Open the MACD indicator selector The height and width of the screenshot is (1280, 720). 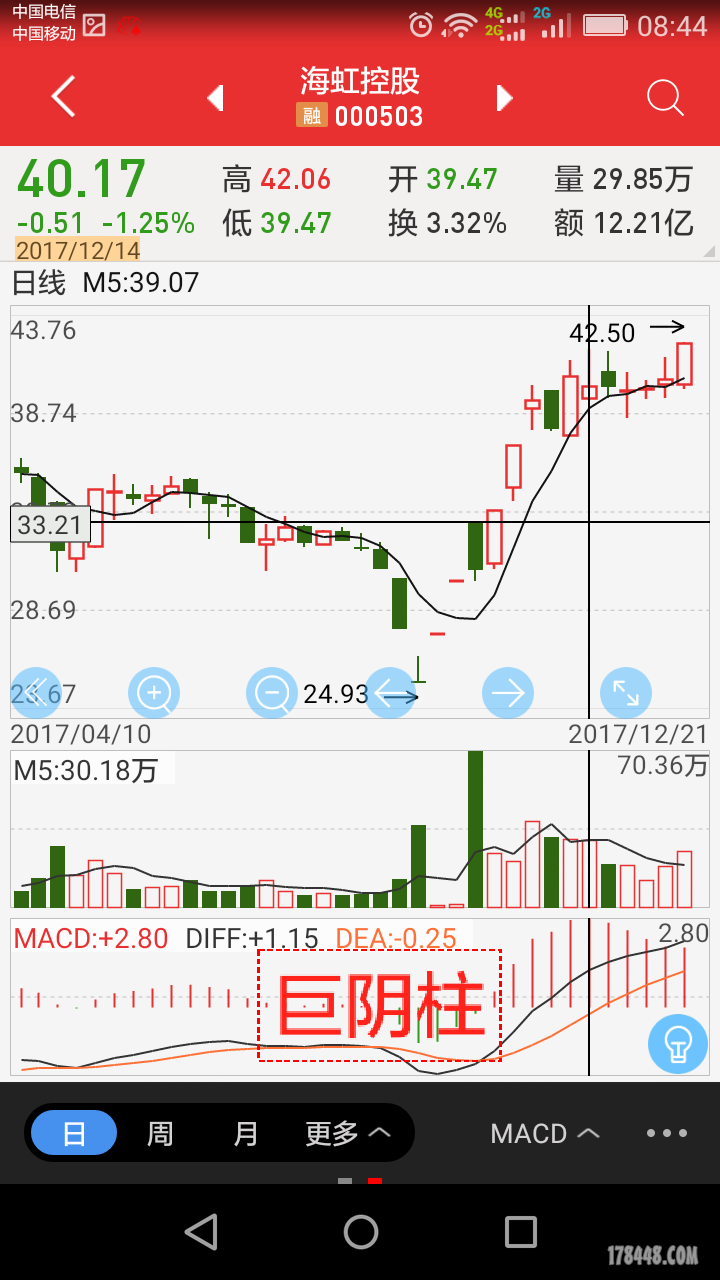pos(544,1133)
